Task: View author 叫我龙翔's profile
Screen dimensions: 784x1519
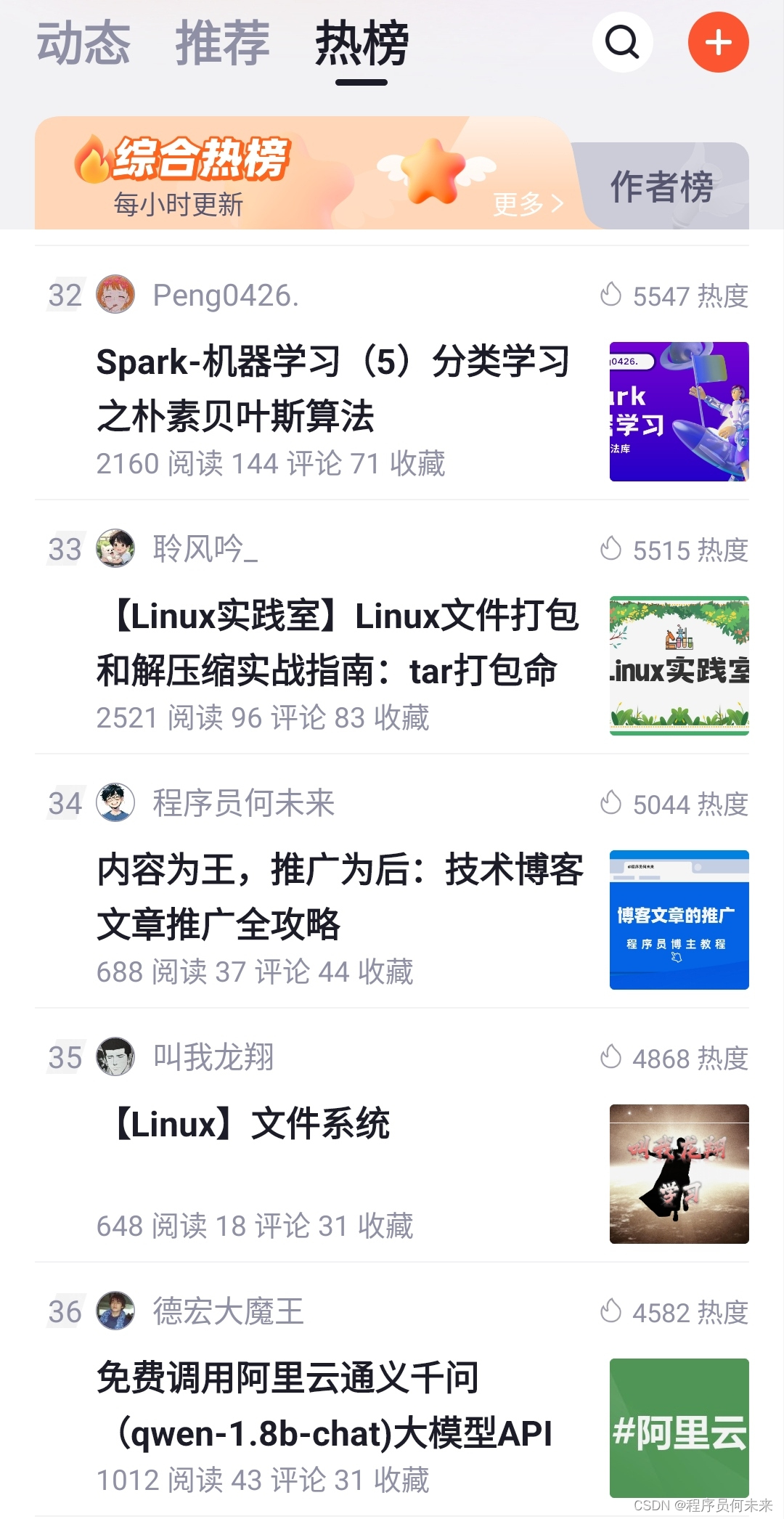Action: 213,1057
